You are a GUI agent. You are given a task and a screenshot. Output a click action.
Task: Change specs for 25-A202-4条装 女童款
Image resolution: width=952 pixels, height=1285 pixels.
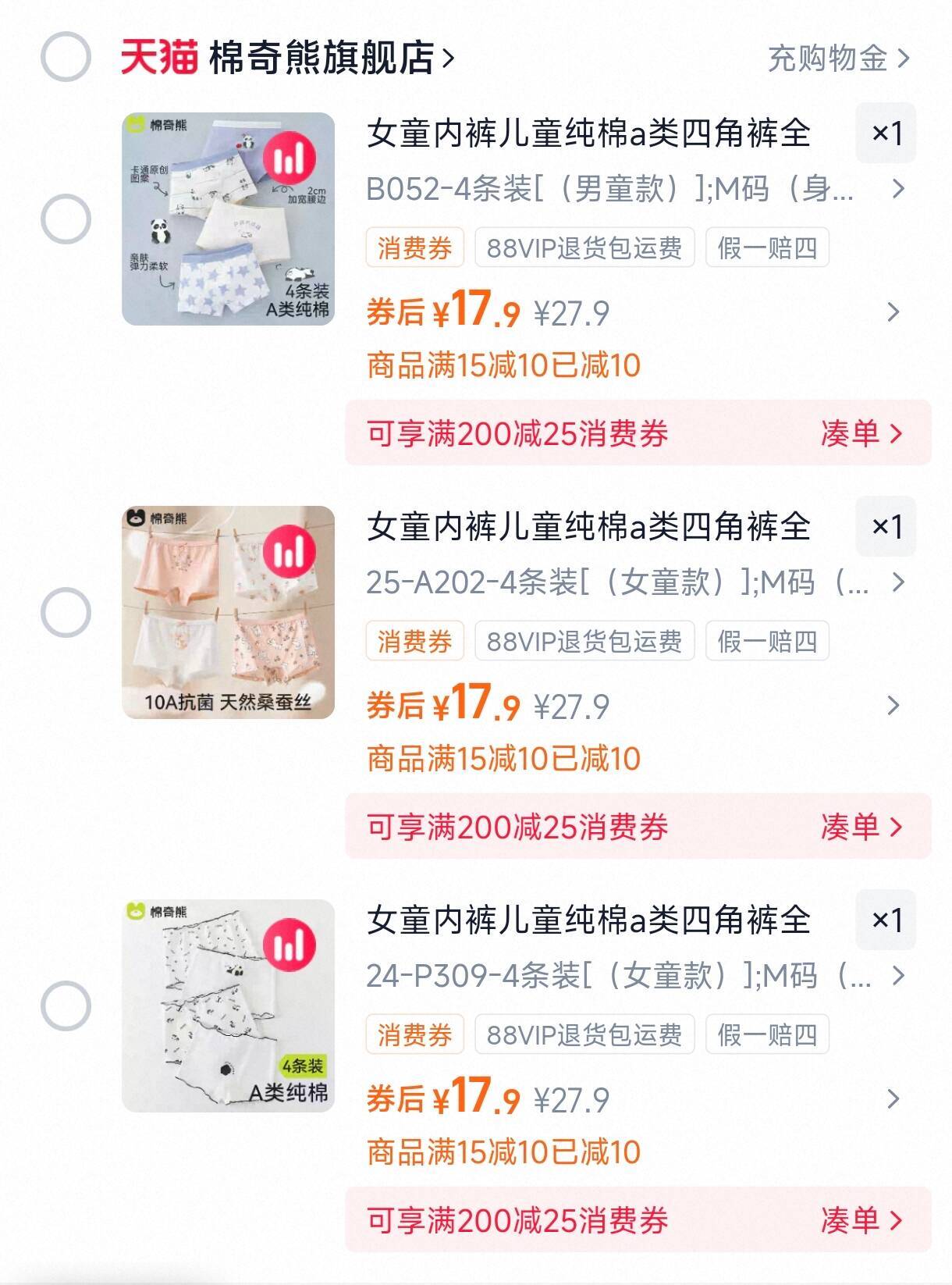pos(634,582)
